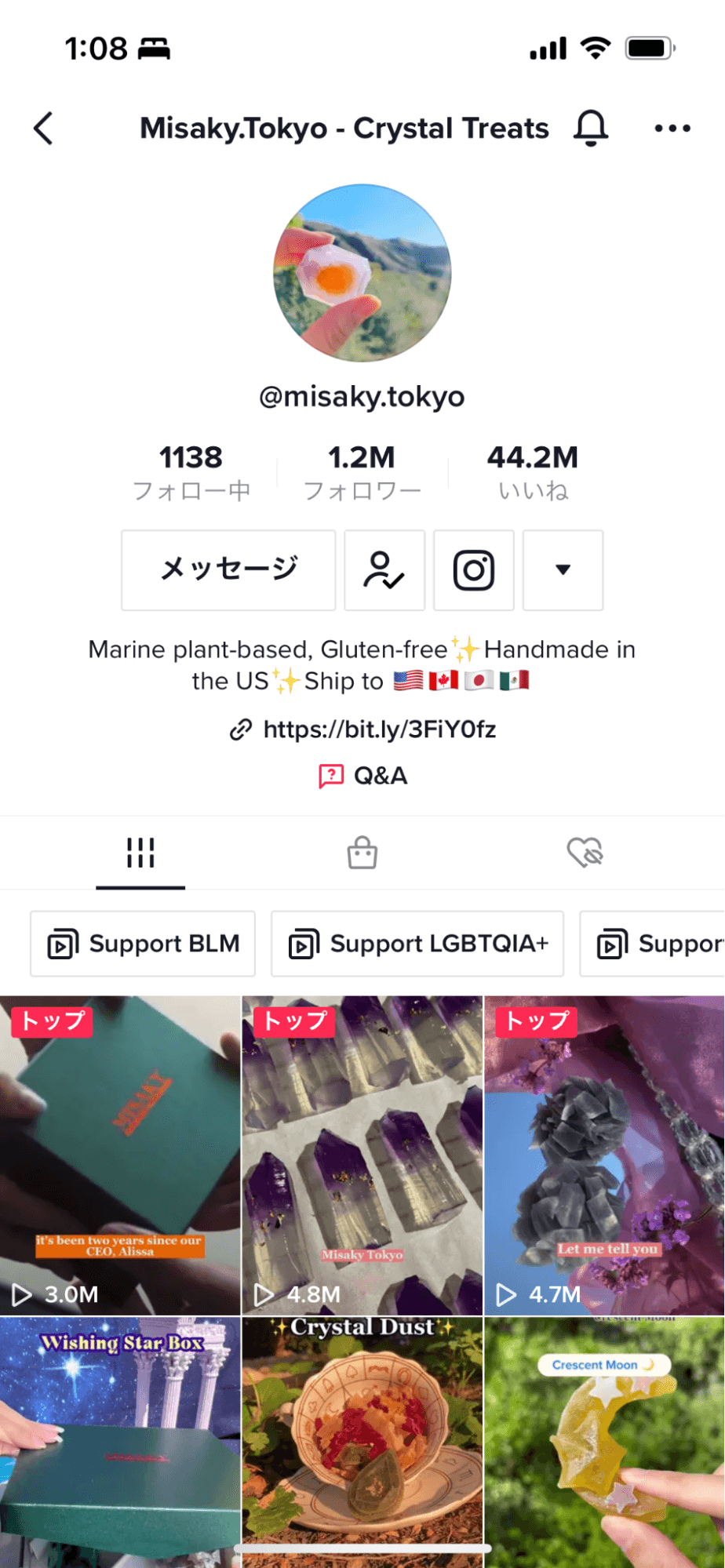Open the notifications bell for this profile
Viewport: 725px width, 1568px height.
(591, 128)
